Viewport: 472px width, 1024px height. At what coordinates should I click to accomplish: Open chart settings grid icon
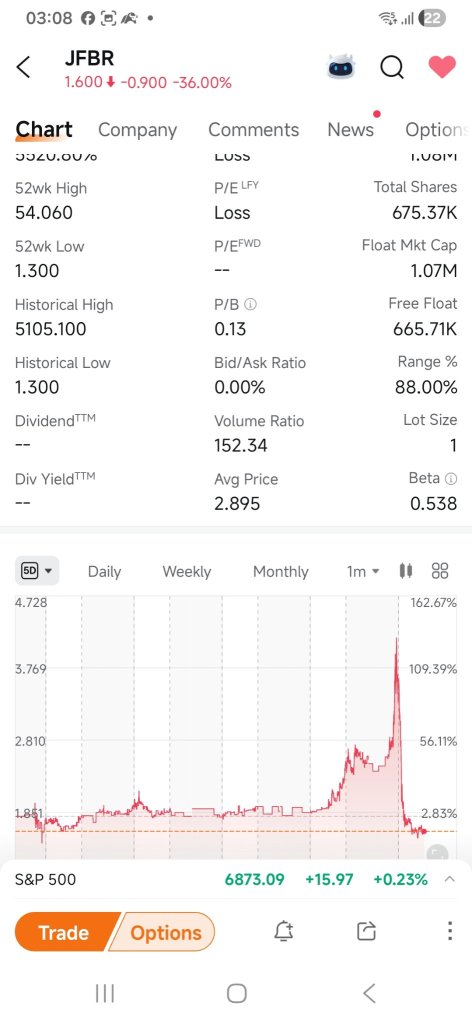[441, 571]
